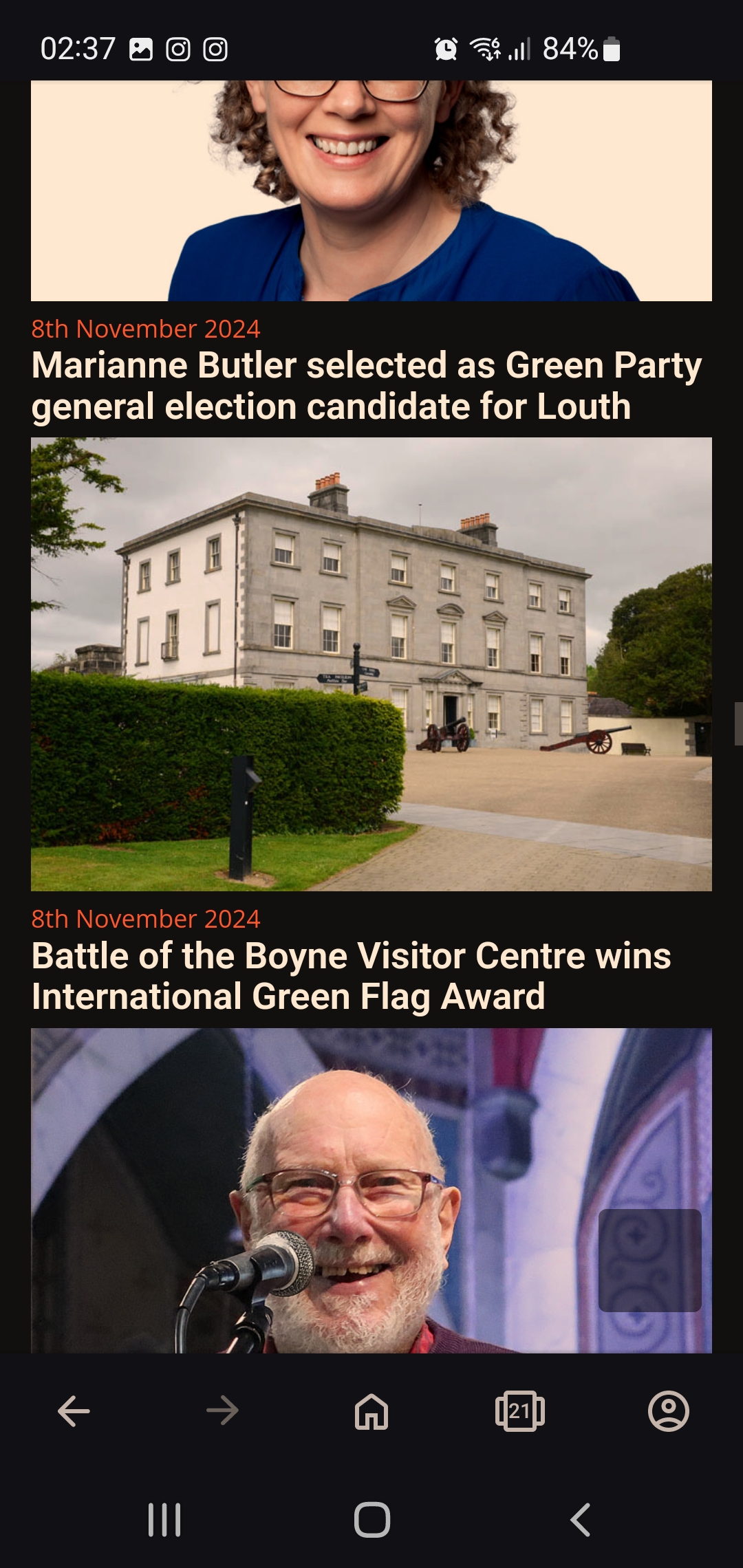Tap the Battle of the Boyne house photo
Screen dimensions: 743x1568
click(x=371, y=664)
